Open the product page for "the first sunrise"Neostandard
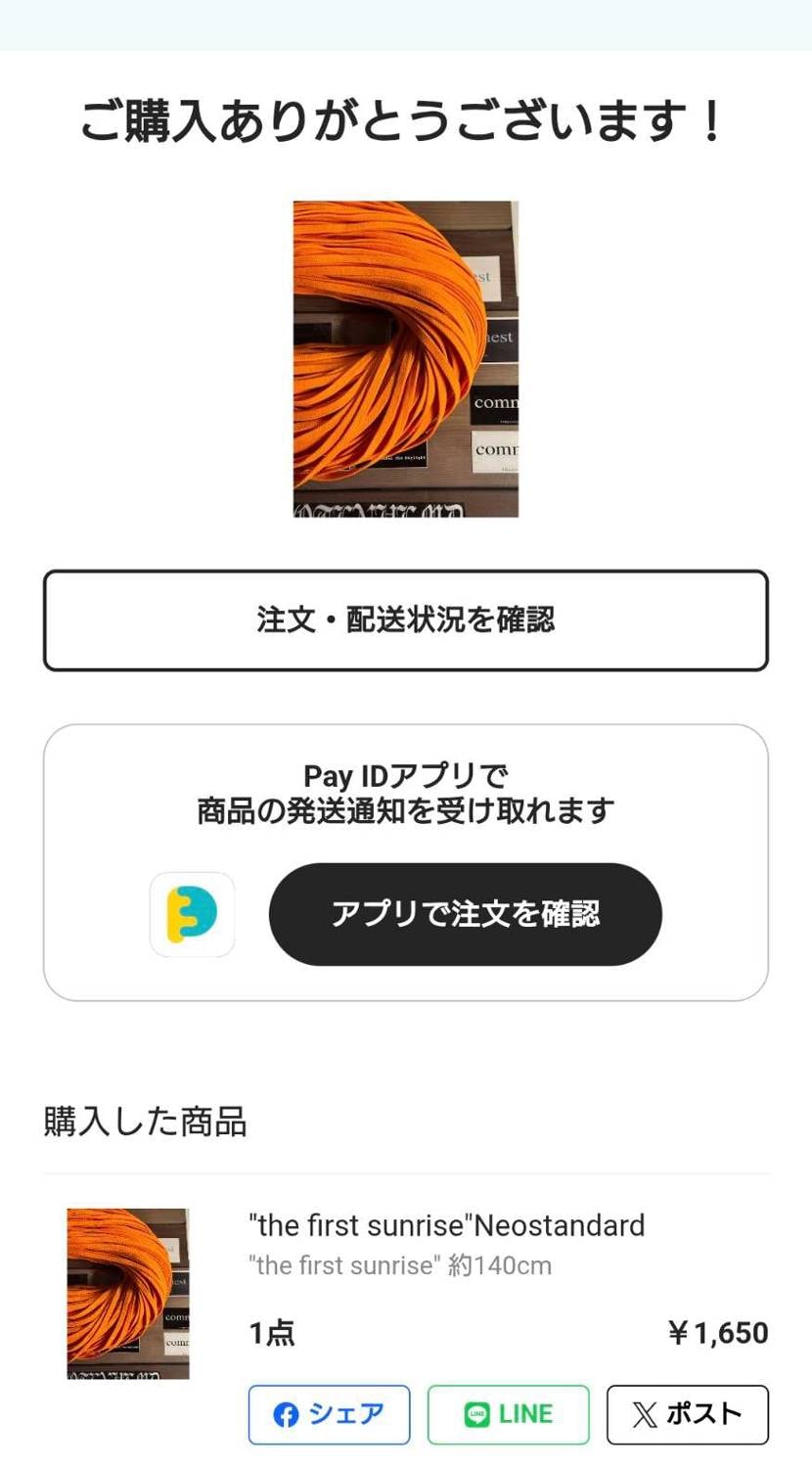This screenshot has width=812, height=1468. pos(445,1225)
